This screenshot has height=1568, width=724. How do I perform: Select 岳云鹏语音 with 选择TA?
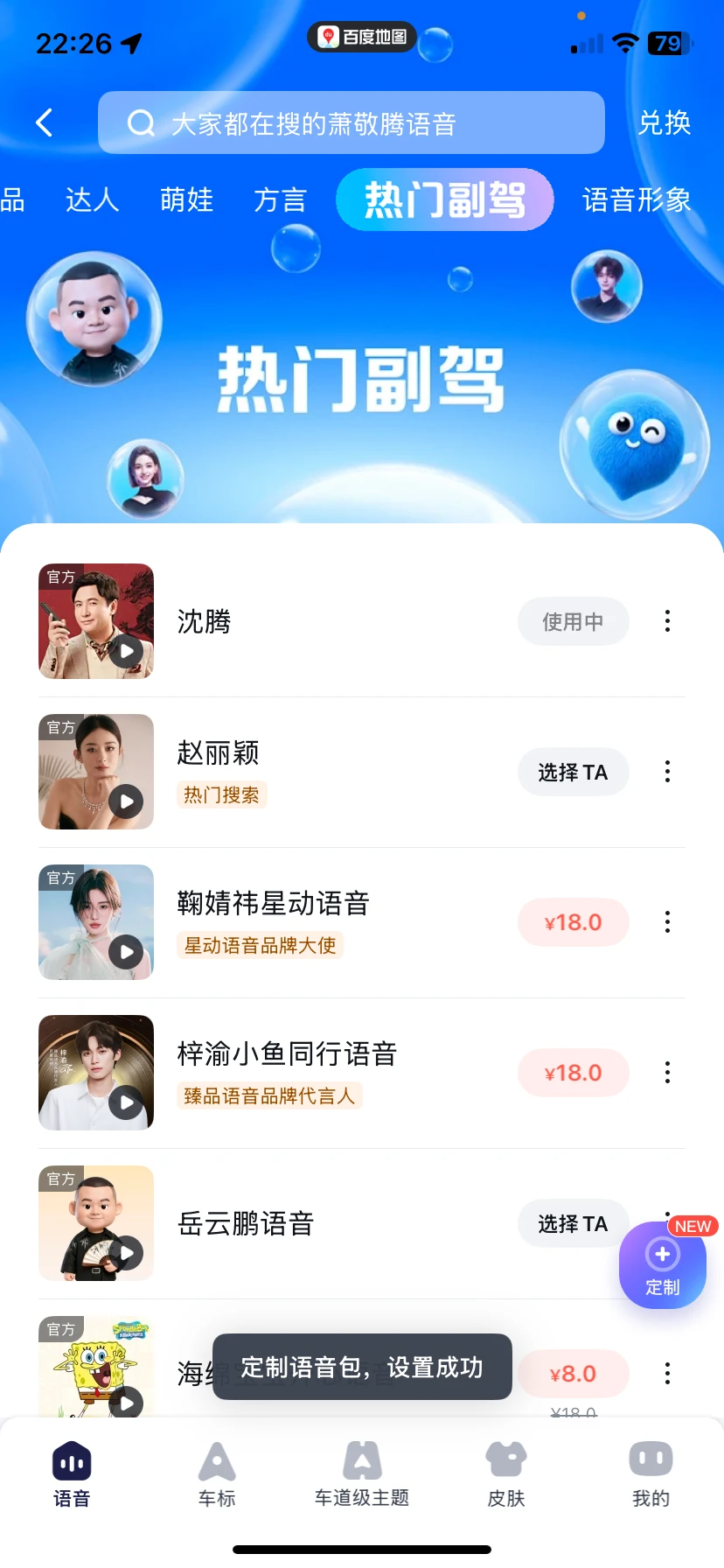tap(569, 1223)
